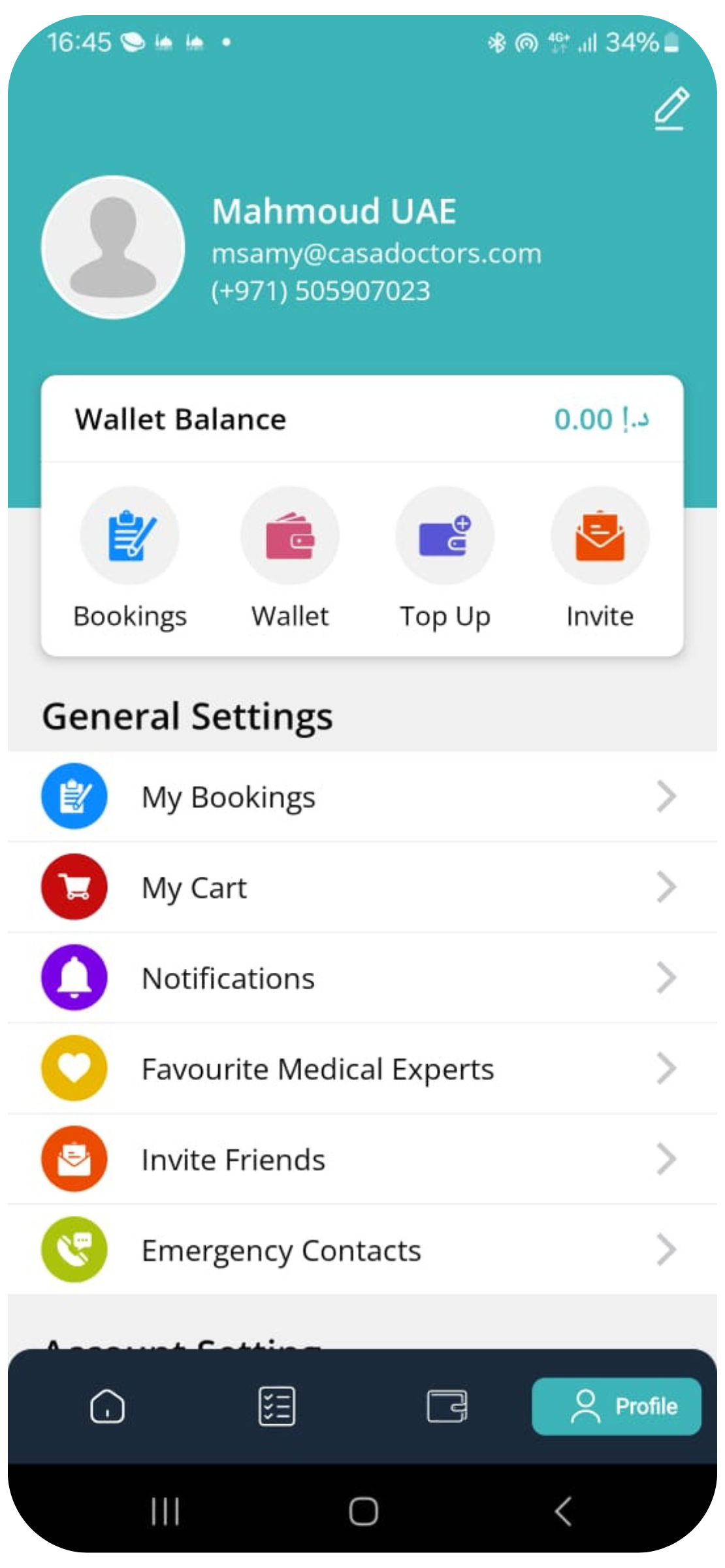The height and width of the screenshot is (1568, 725).
Task: Switch to the wallet tab
Action: click(x=447, y=1405)
